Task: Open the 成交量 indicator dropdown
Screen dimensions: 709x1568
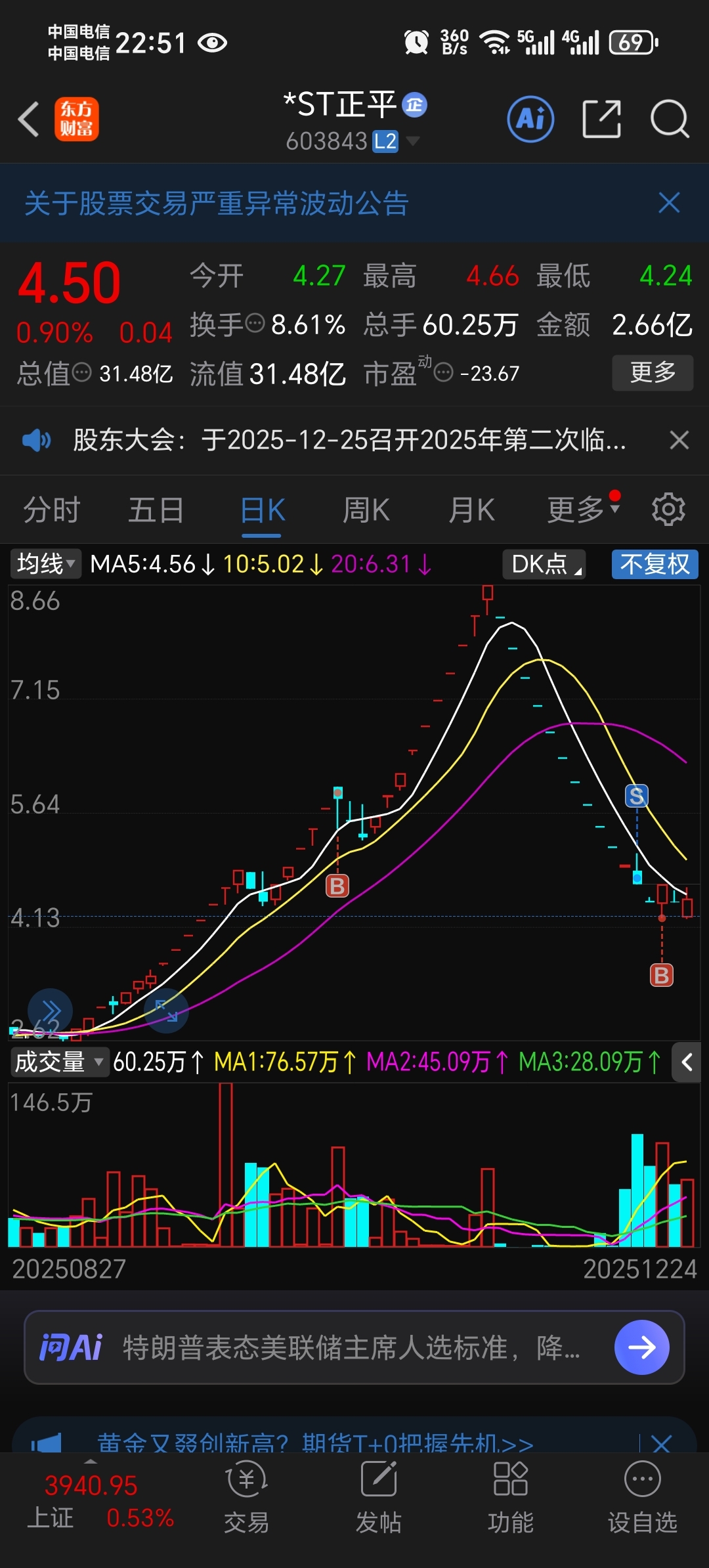Action: click(59, 1062)
